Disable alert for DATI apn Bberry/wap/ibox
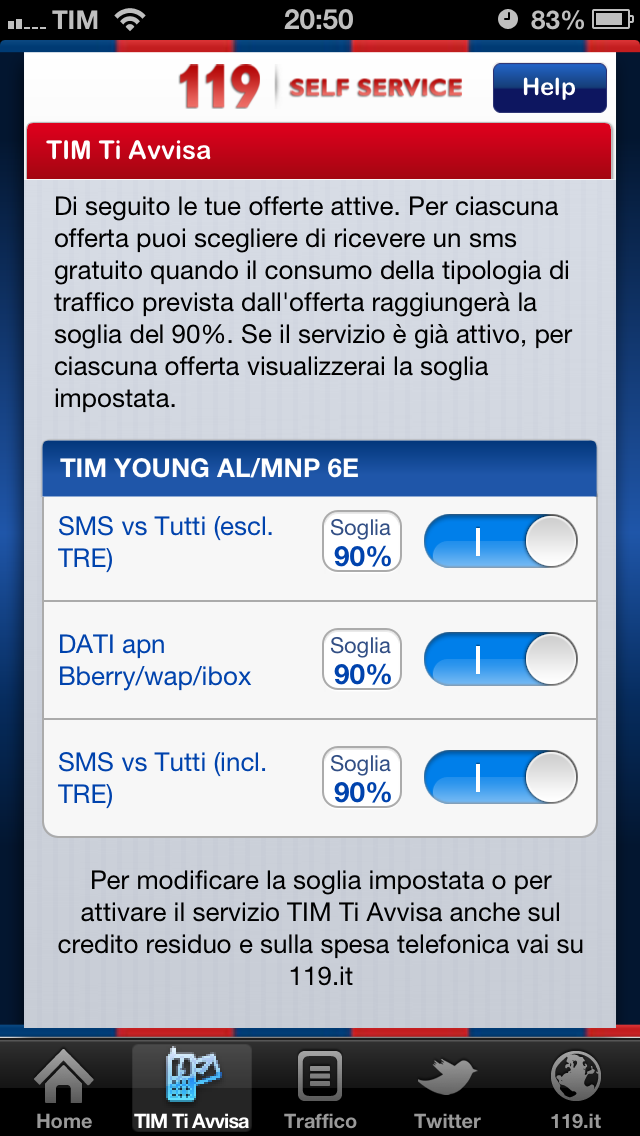 (x=501, y=660)
